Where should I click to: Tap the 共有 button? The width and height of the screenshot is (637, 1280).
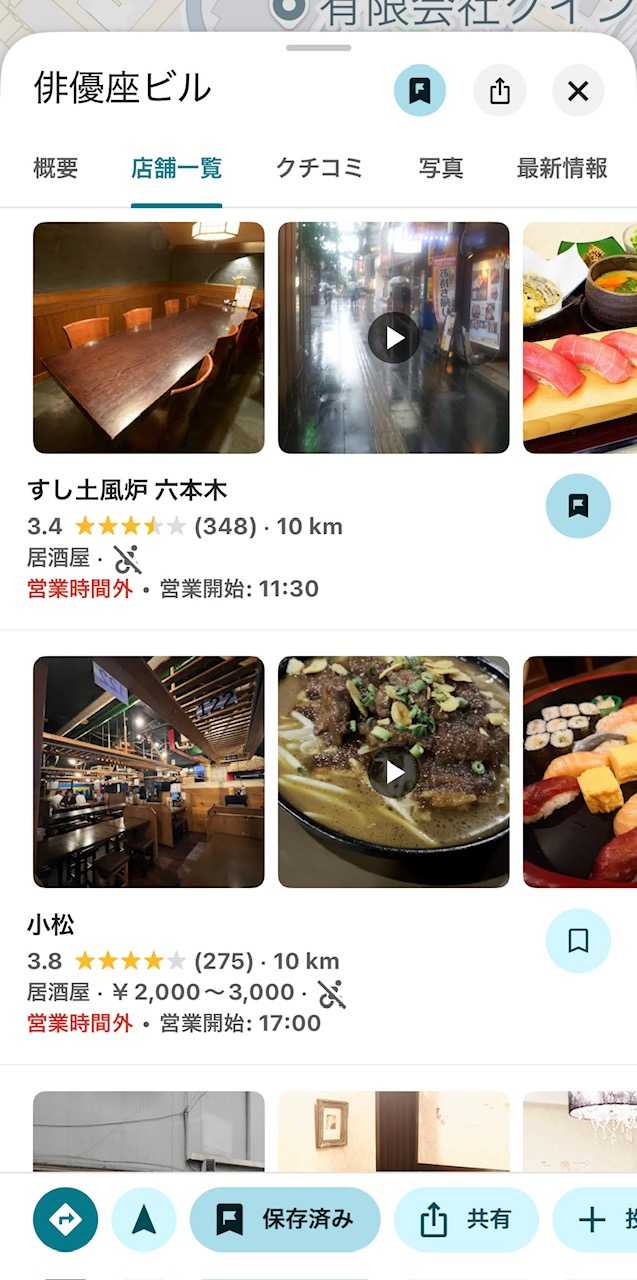466,1219
